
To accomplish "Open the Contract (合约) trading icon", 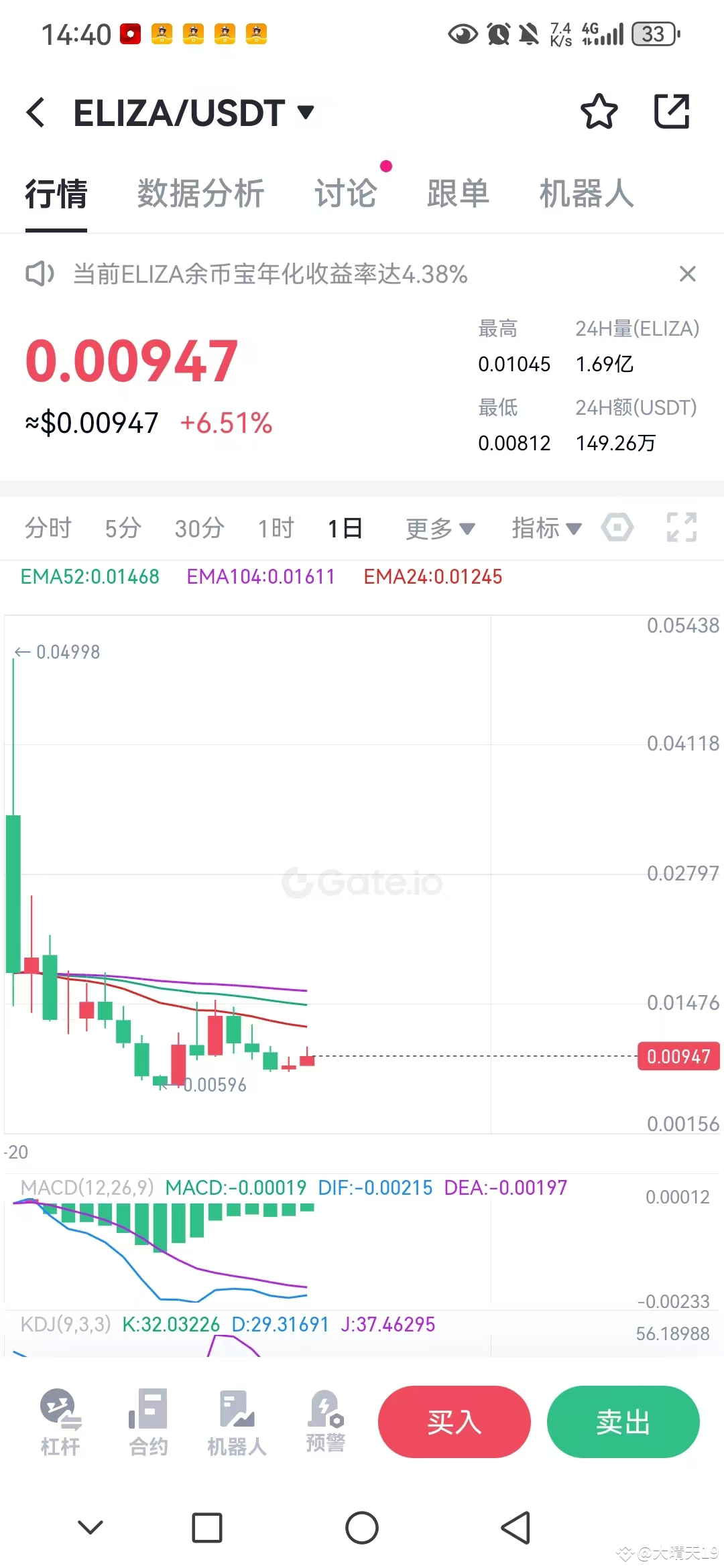I will 148,1417.
